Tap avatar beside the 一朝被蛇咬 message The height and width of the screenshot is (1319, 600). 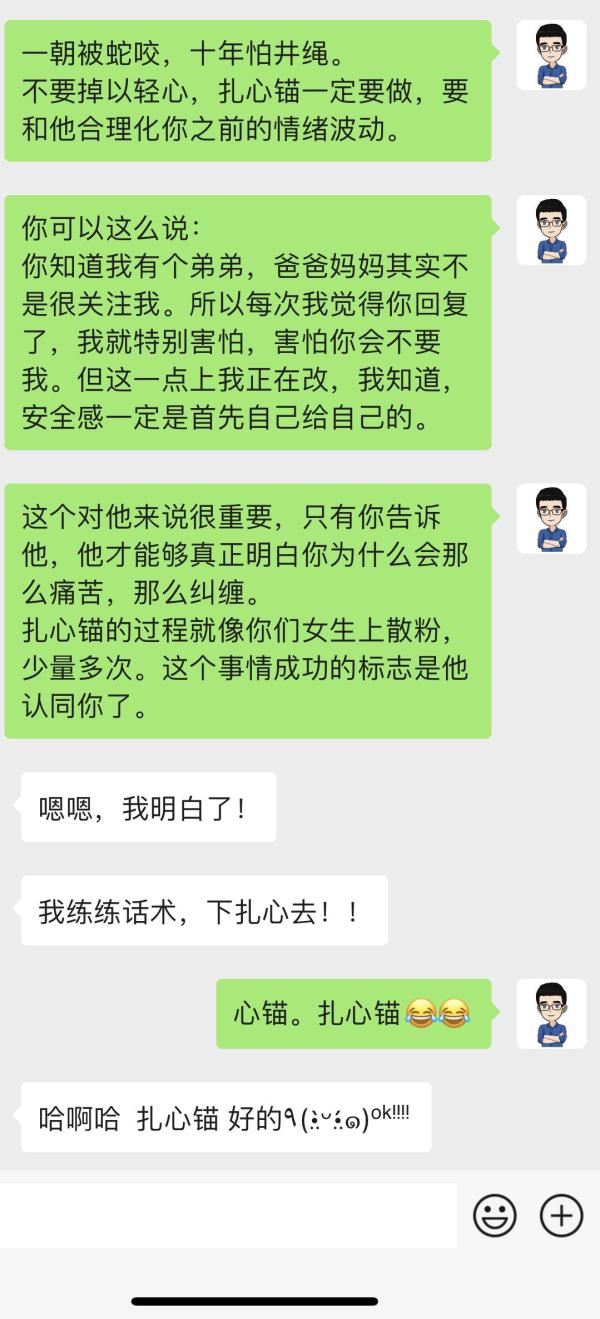551,55
